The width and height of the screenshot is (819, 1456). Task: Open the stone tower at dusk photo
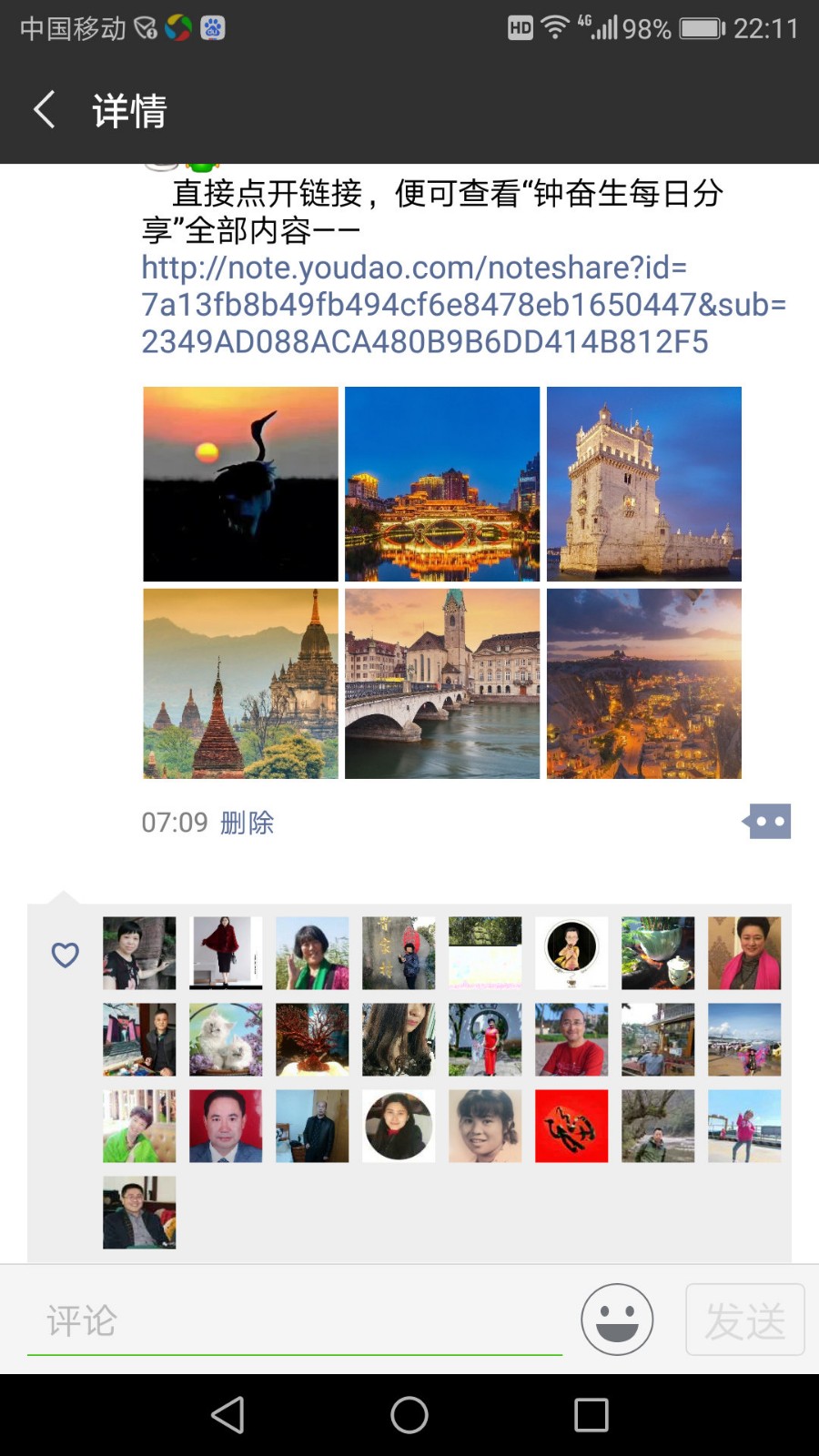click(x=644, y=483)
